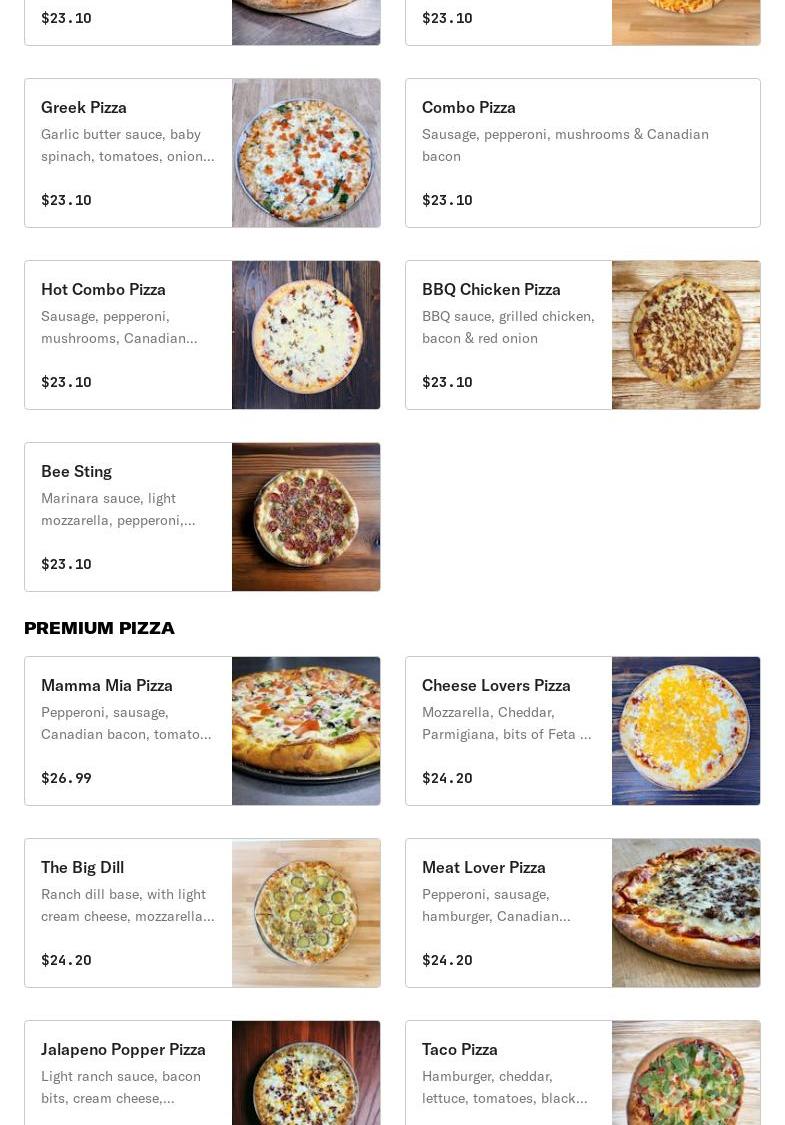This screenshot has width=785, height=1125.
Task: Open the Bee Sting pizza card
Action: pos(202,517)
